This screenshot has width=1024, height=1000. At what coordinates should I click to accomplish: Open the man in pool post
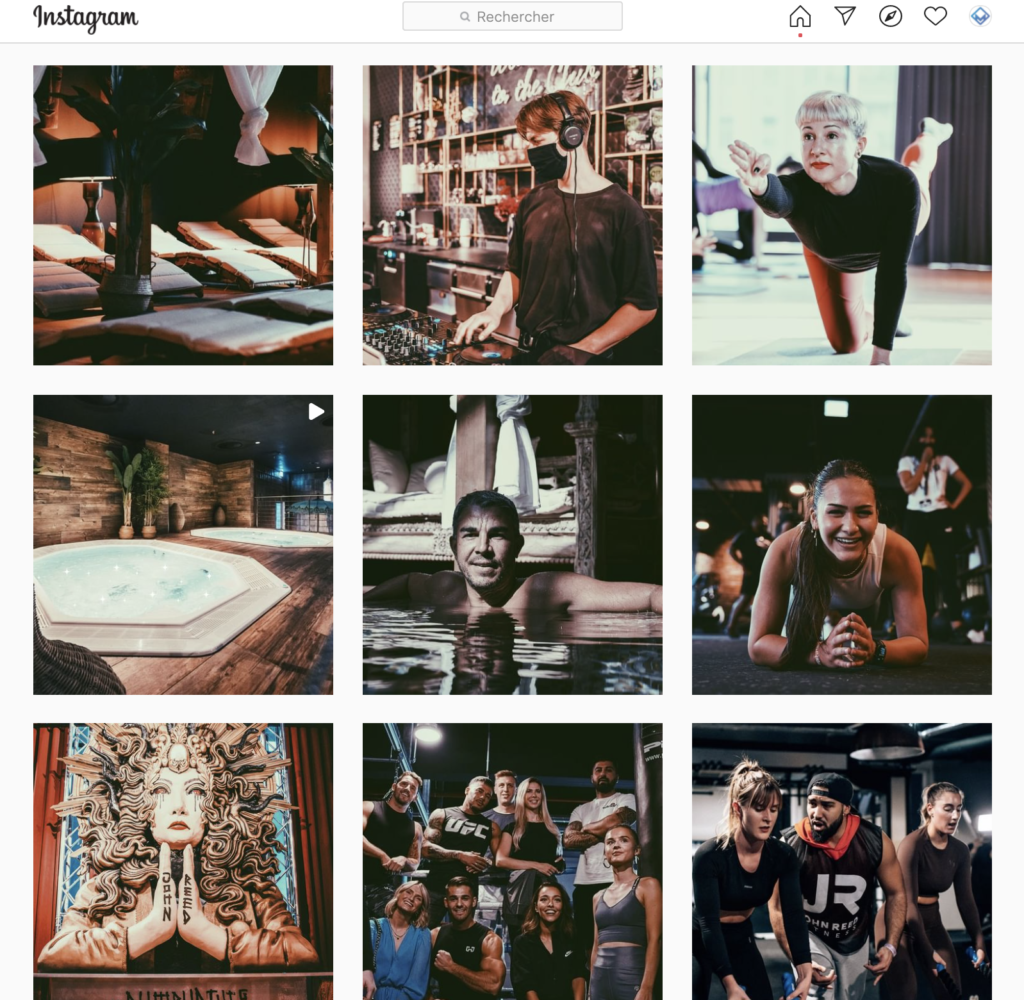point(512,544)
